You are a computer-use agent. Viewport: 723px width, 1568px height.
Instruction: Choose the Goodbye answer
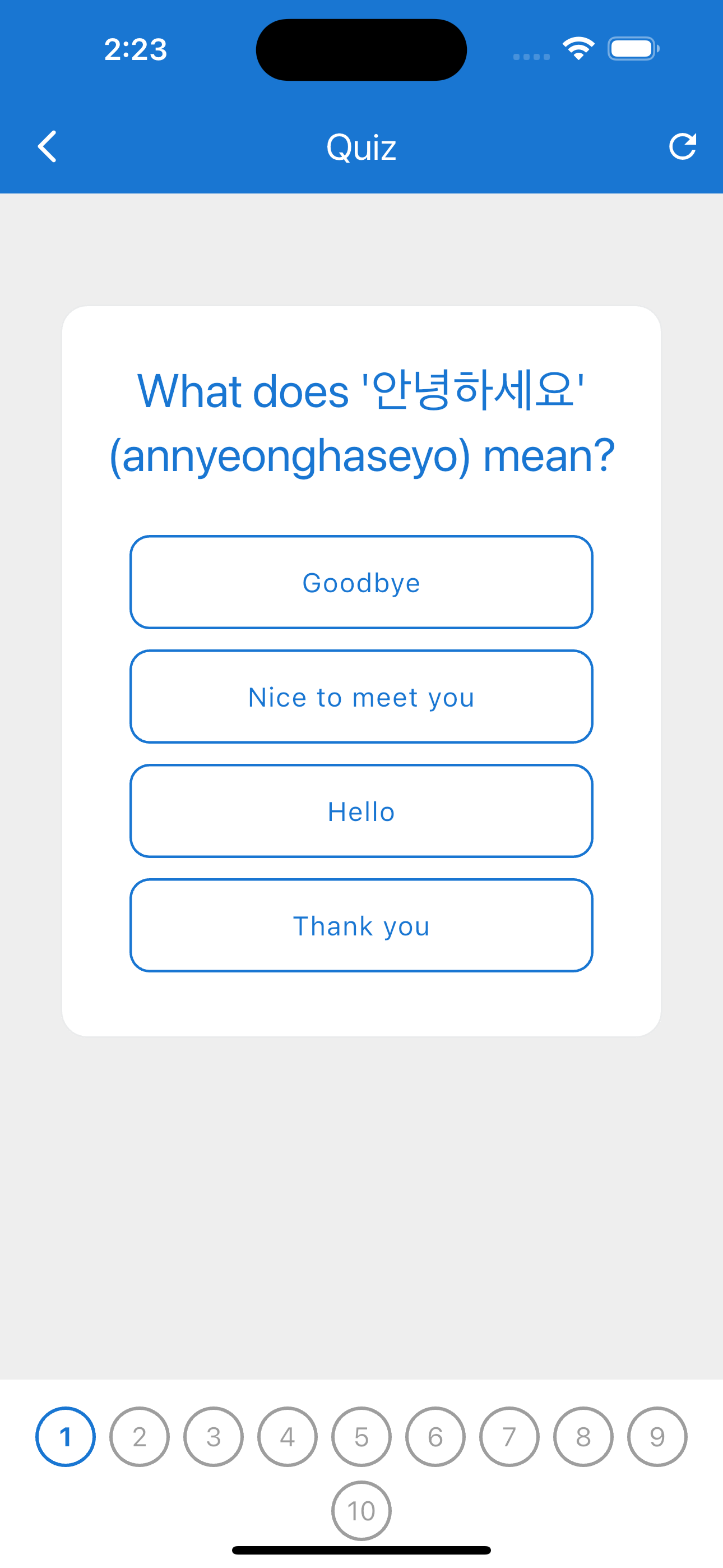click(x=361, y=583)
